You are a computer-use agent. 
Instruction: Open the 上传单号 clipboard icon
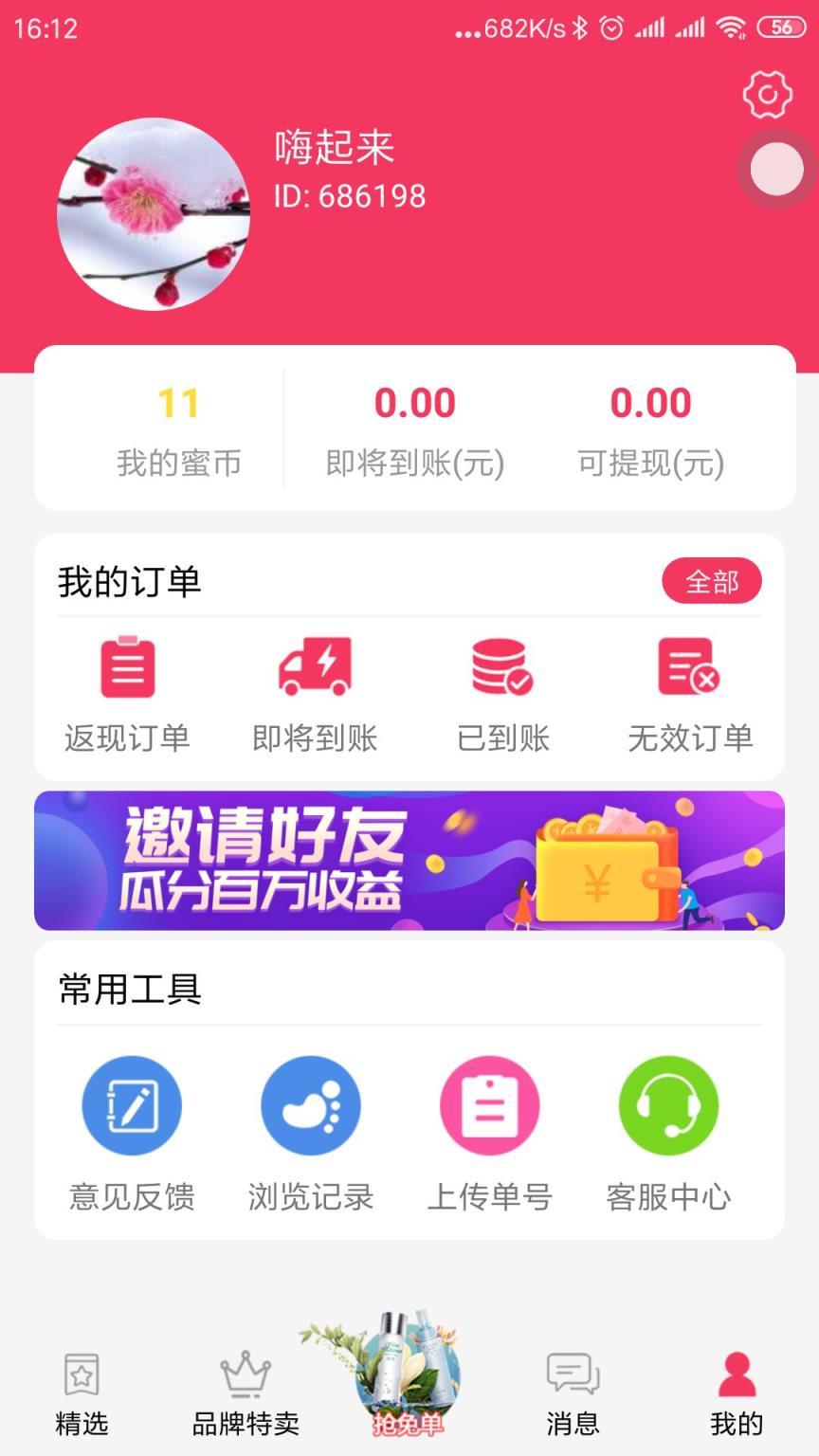click(489, 1105)
